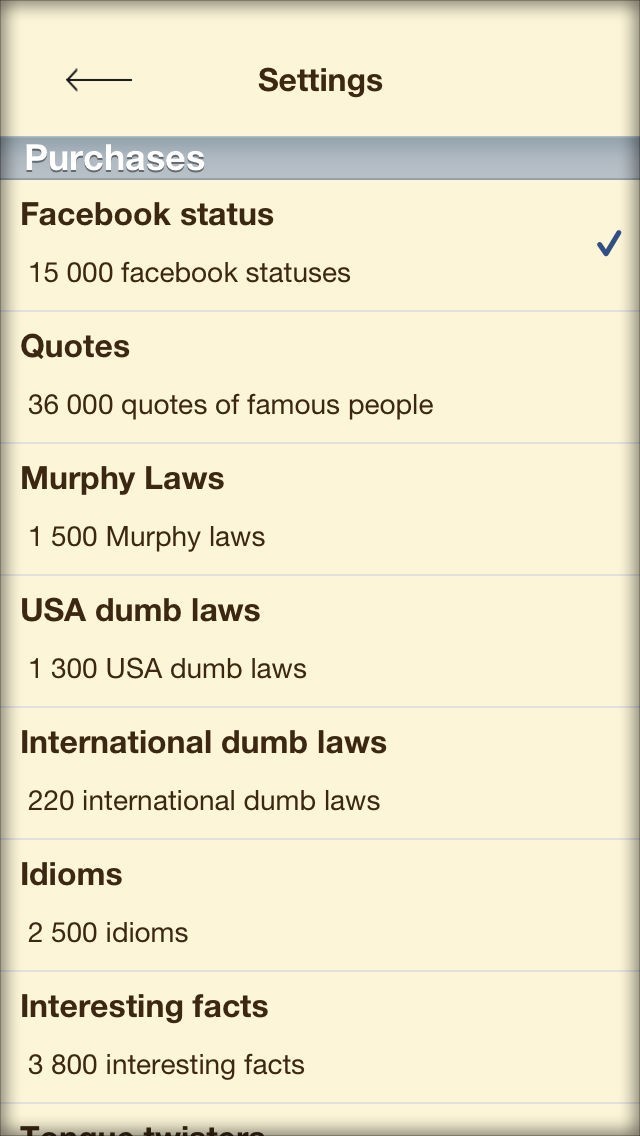Image resolution: width=640 pixels, height=1136 pixels.
Task: Go back using the arrow
Action: (98, 80)
